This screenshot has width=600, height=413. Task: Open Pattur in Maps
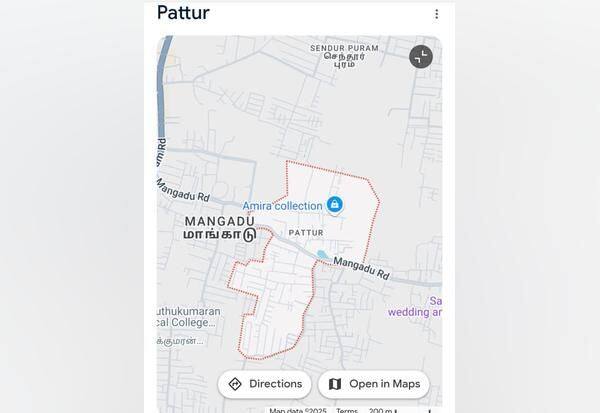[374, 384]
